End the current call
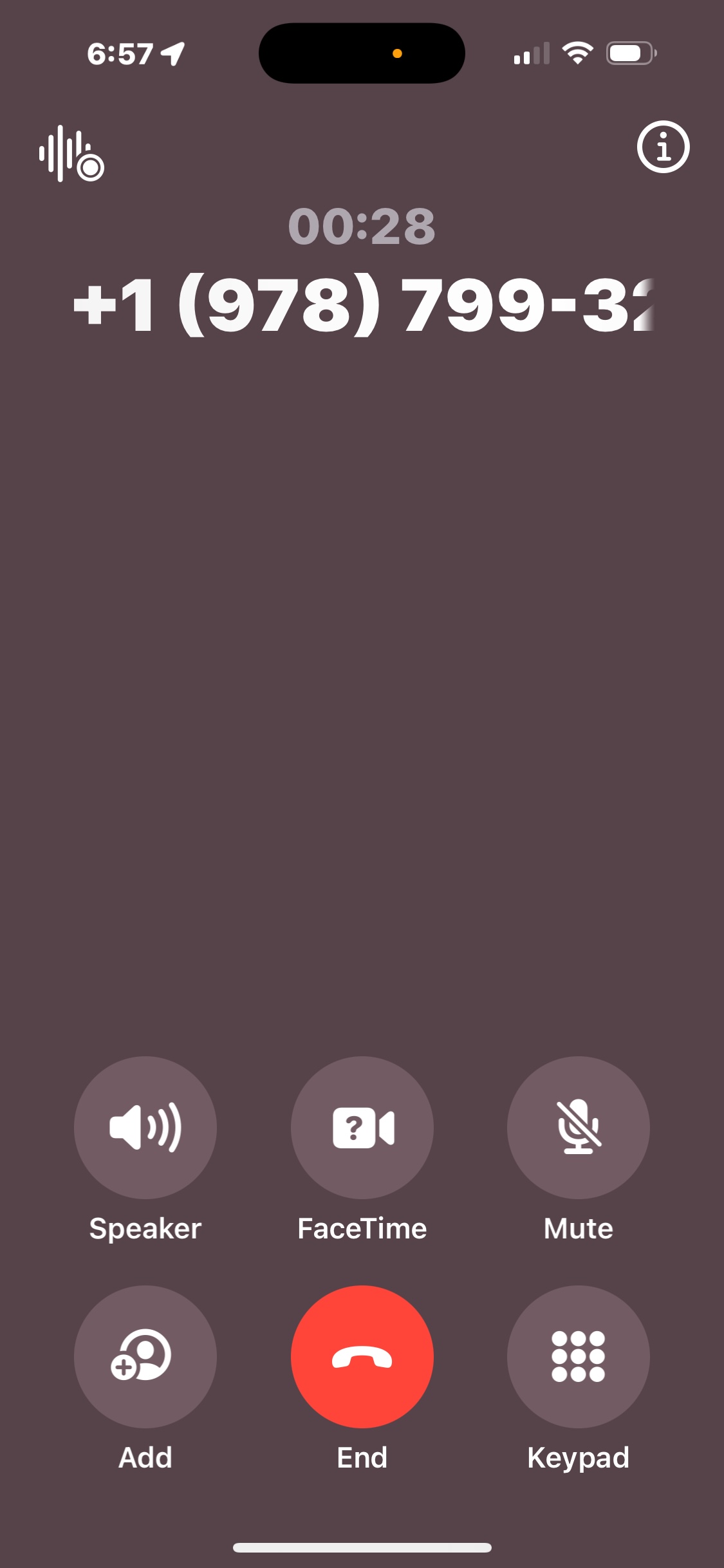Image resolution: width=724 pixels, height=1568 pixels. [362, 1356]
